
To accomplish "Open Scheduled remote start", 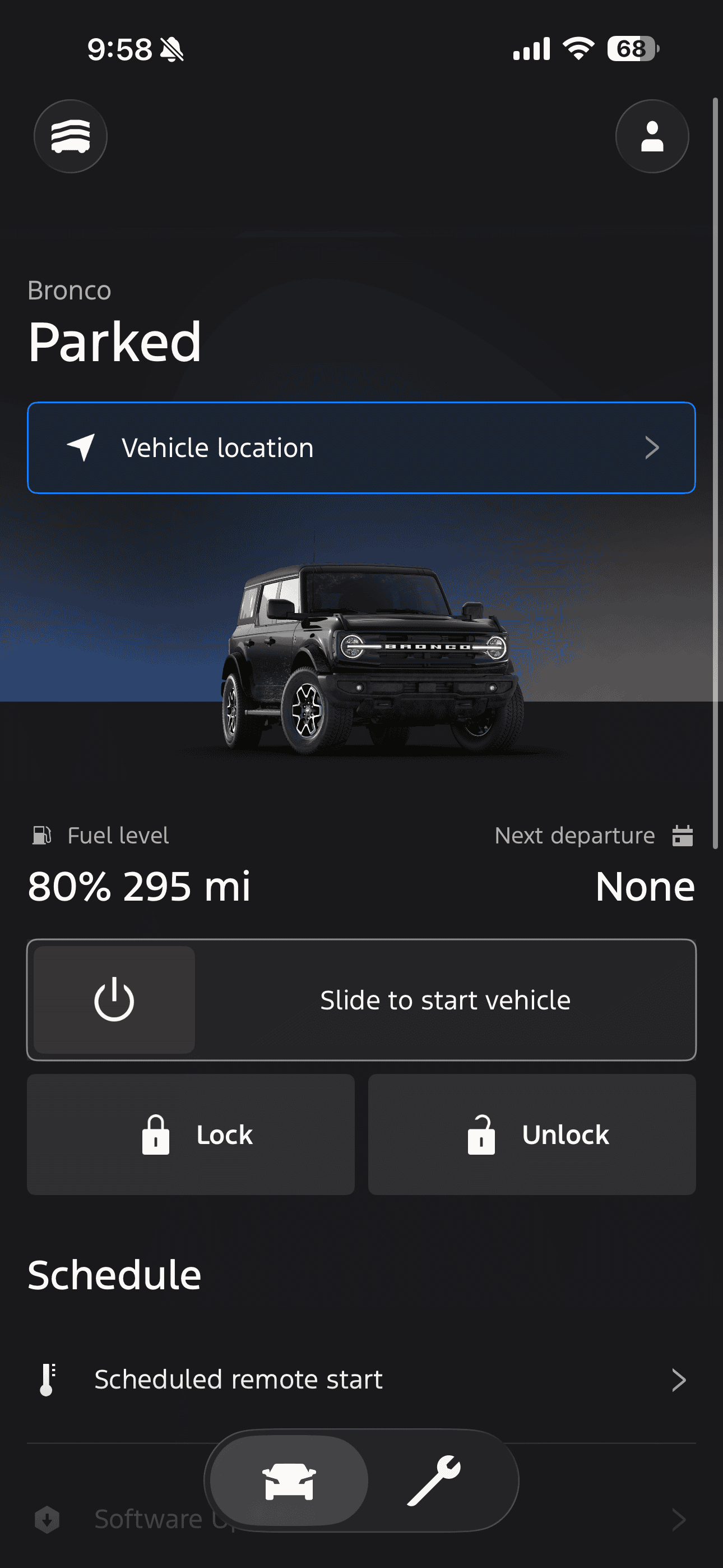I will point(361,1380).
